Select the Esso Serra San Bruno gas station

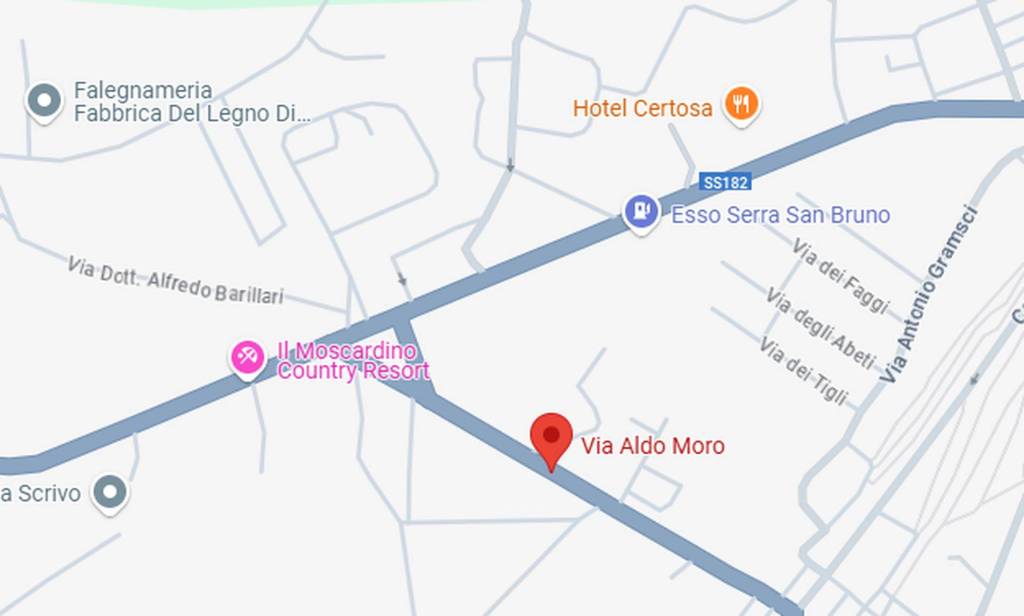[x=641, y=211]
